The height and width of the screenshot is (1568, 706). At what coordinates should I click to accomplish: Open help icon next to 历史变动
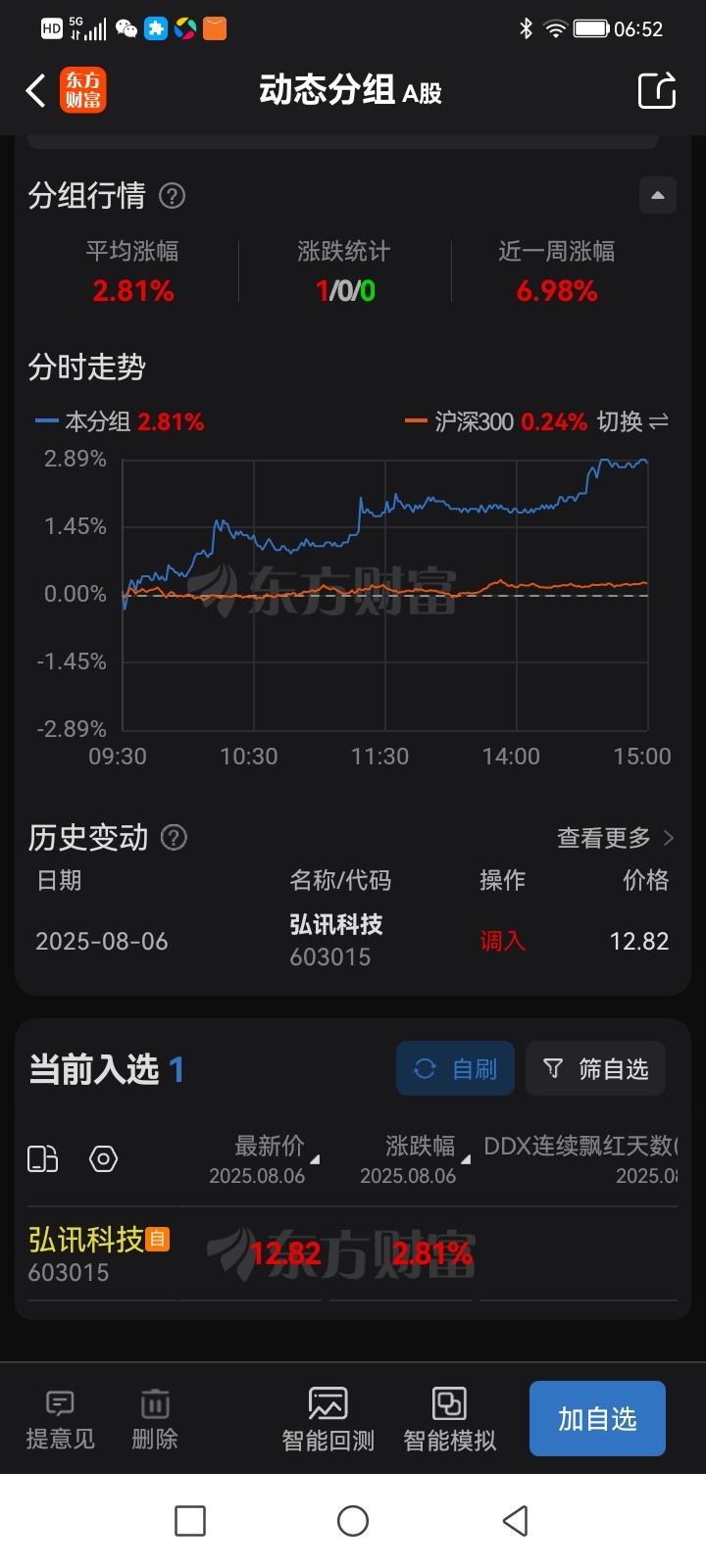point(174,838)
